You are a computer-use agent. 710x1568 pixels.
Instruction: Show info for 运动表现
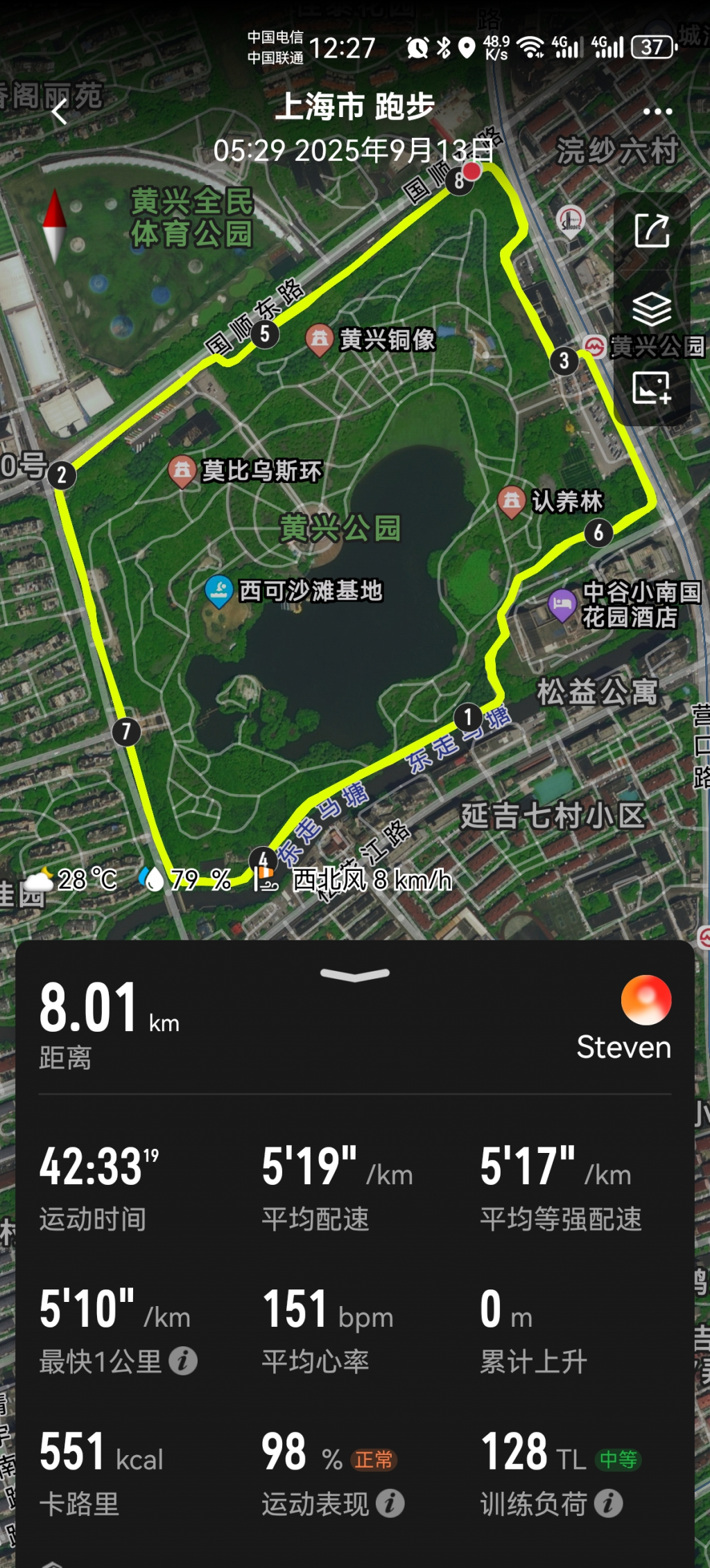pyautogui.click(x=390, y=1504)
